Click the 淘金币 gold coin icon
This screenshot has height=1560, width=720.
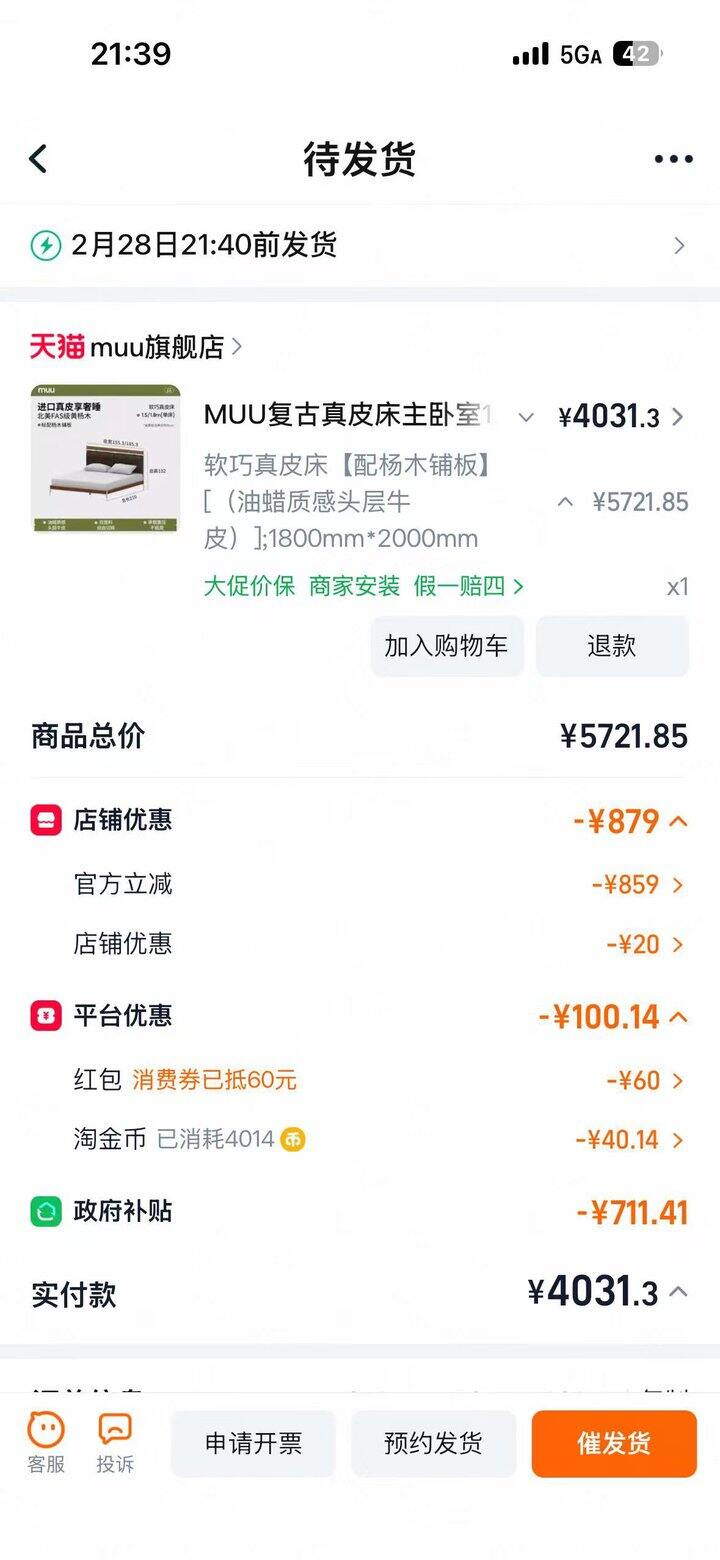tap(294, 1139)
